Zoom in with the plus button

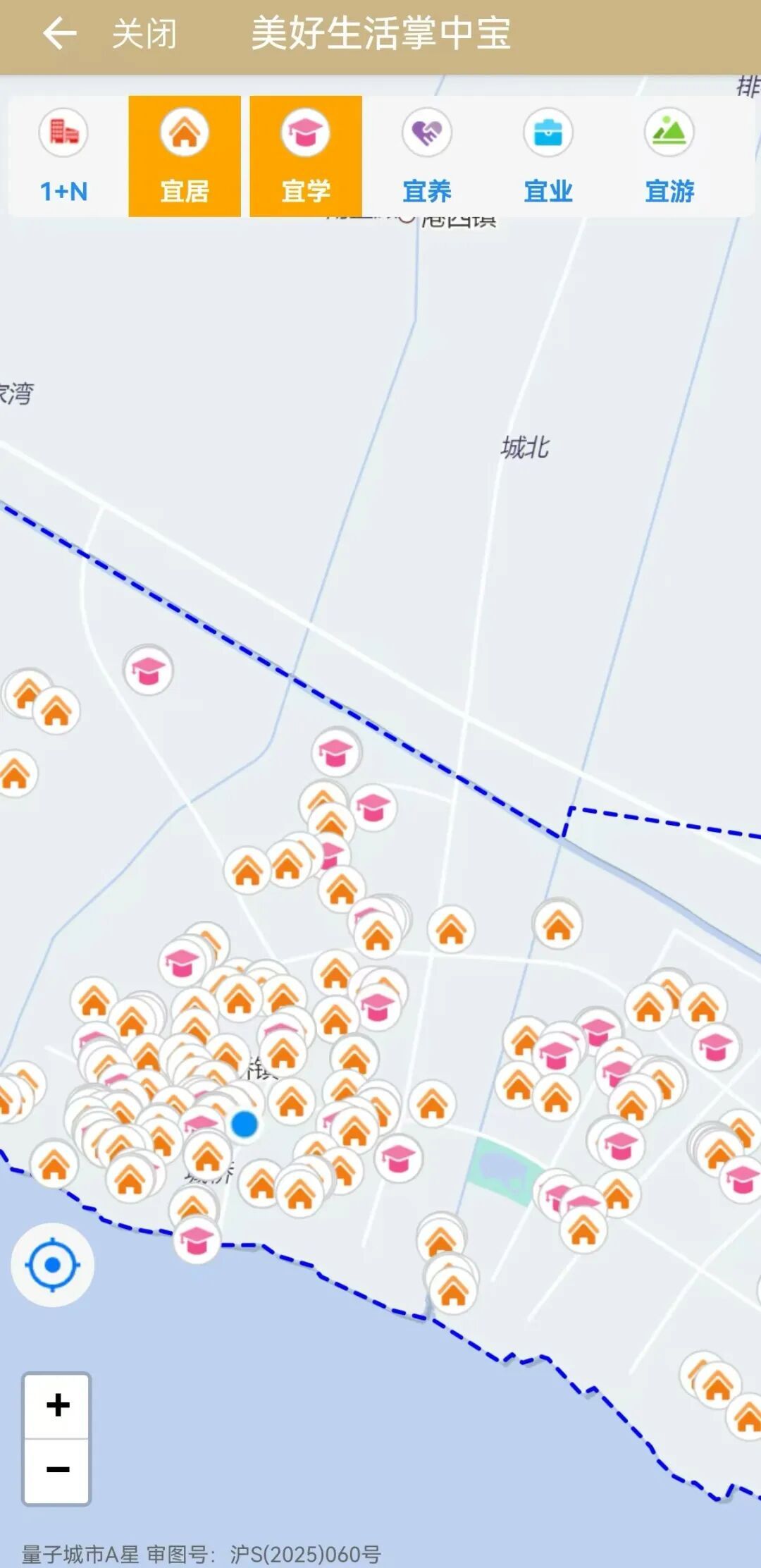57,1405
